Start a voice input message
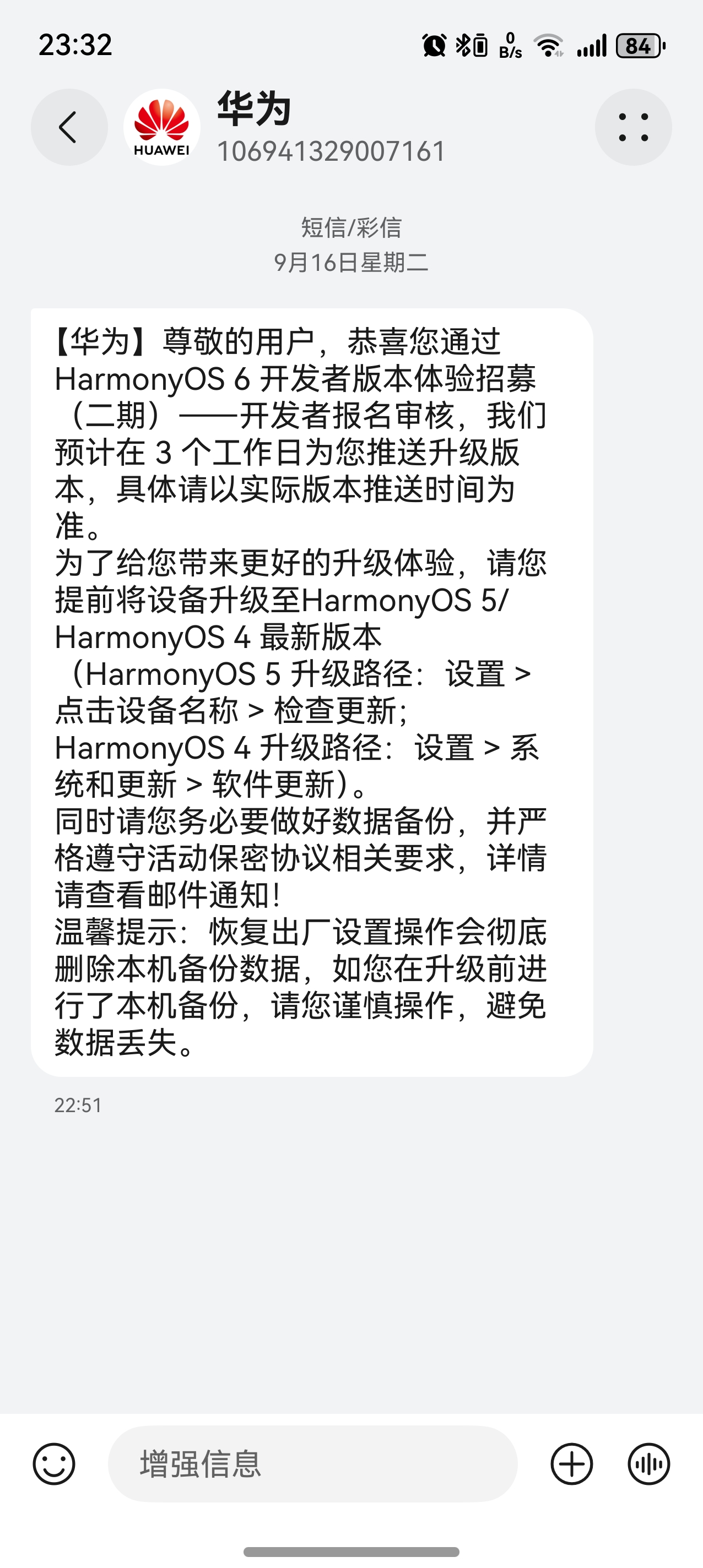 [649, 1464]
